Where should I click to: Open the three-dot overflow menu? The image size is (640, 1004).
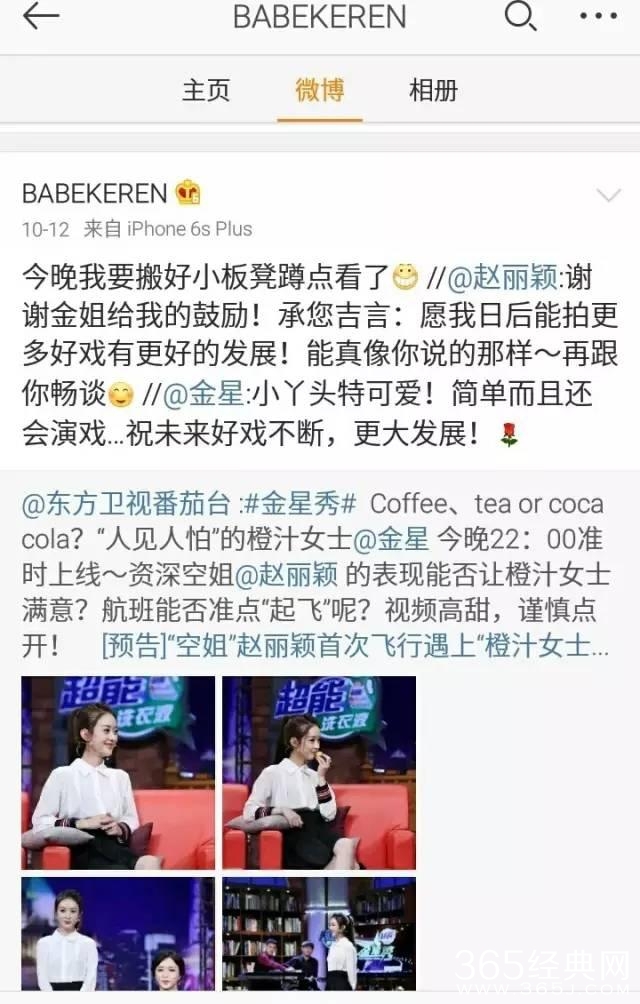[x=598, y=17]
